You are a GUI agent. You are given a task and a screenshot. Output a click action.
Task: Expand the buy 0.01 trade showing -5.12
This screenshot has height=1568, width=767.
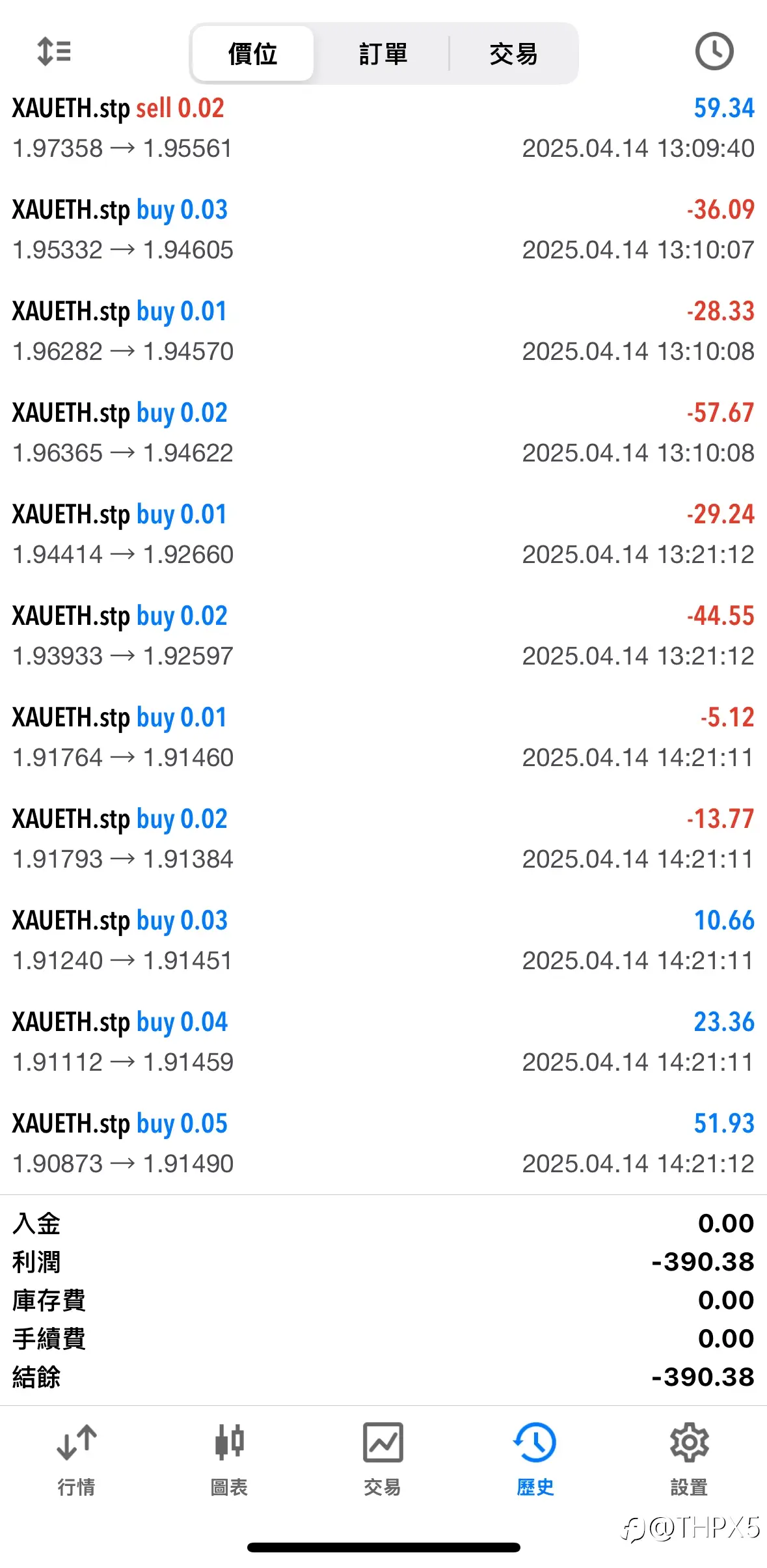point(383,737)
